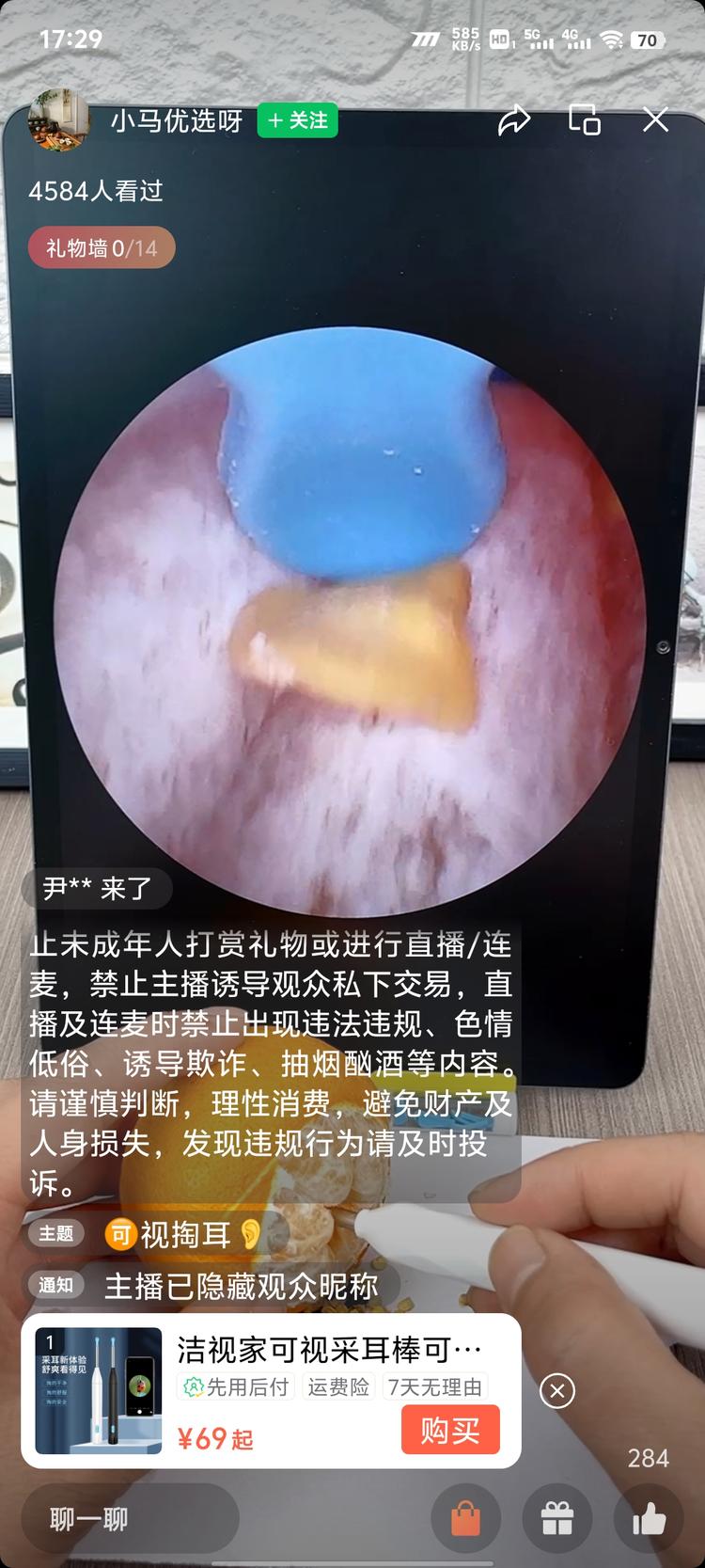
Task: Open the 礼物墙 gift wall
Action: pyautogui.click(x=102, y=248)
